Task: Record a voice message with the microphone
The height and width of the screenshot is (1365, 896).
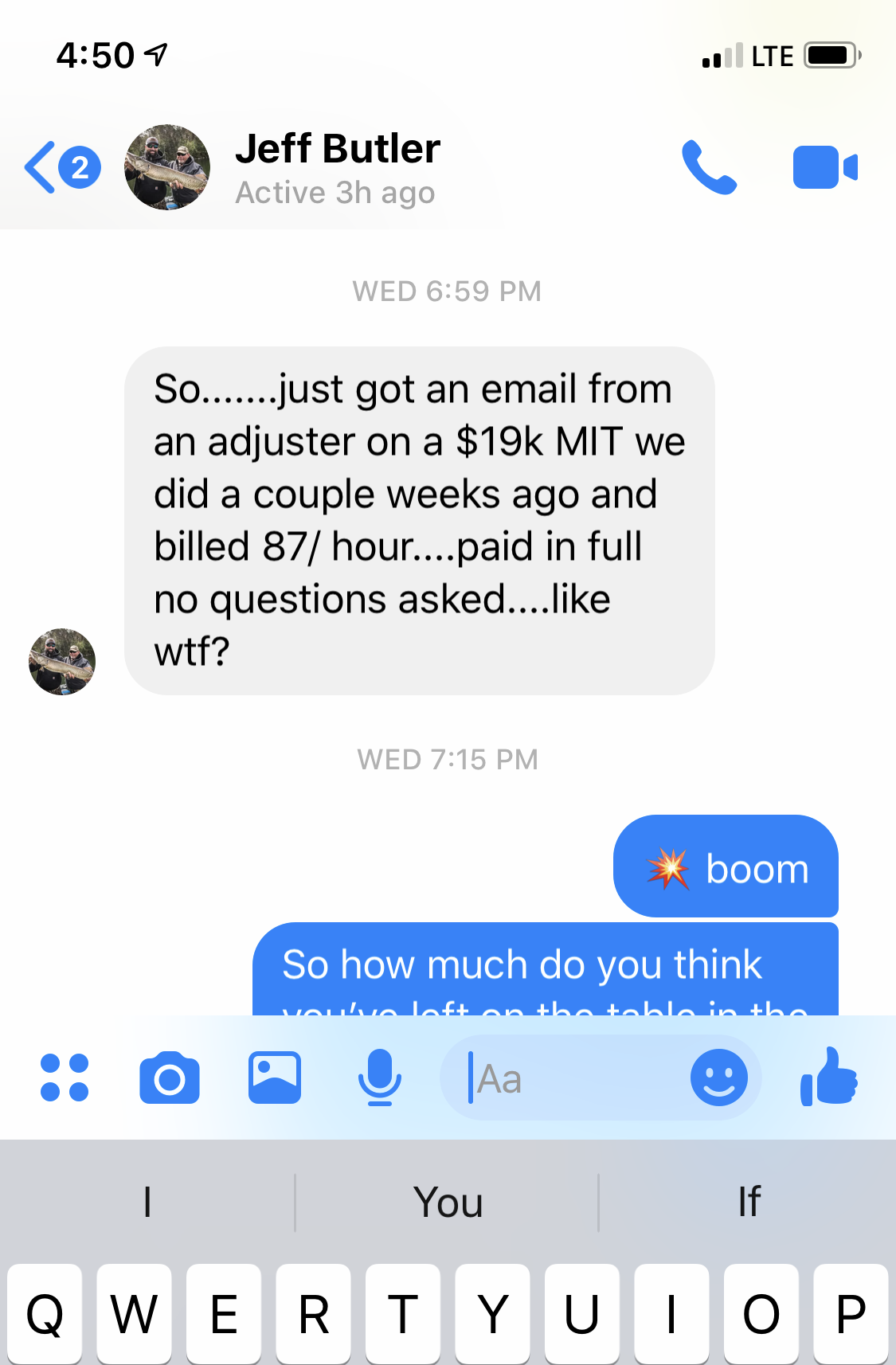Action: tap(380, 1078)
